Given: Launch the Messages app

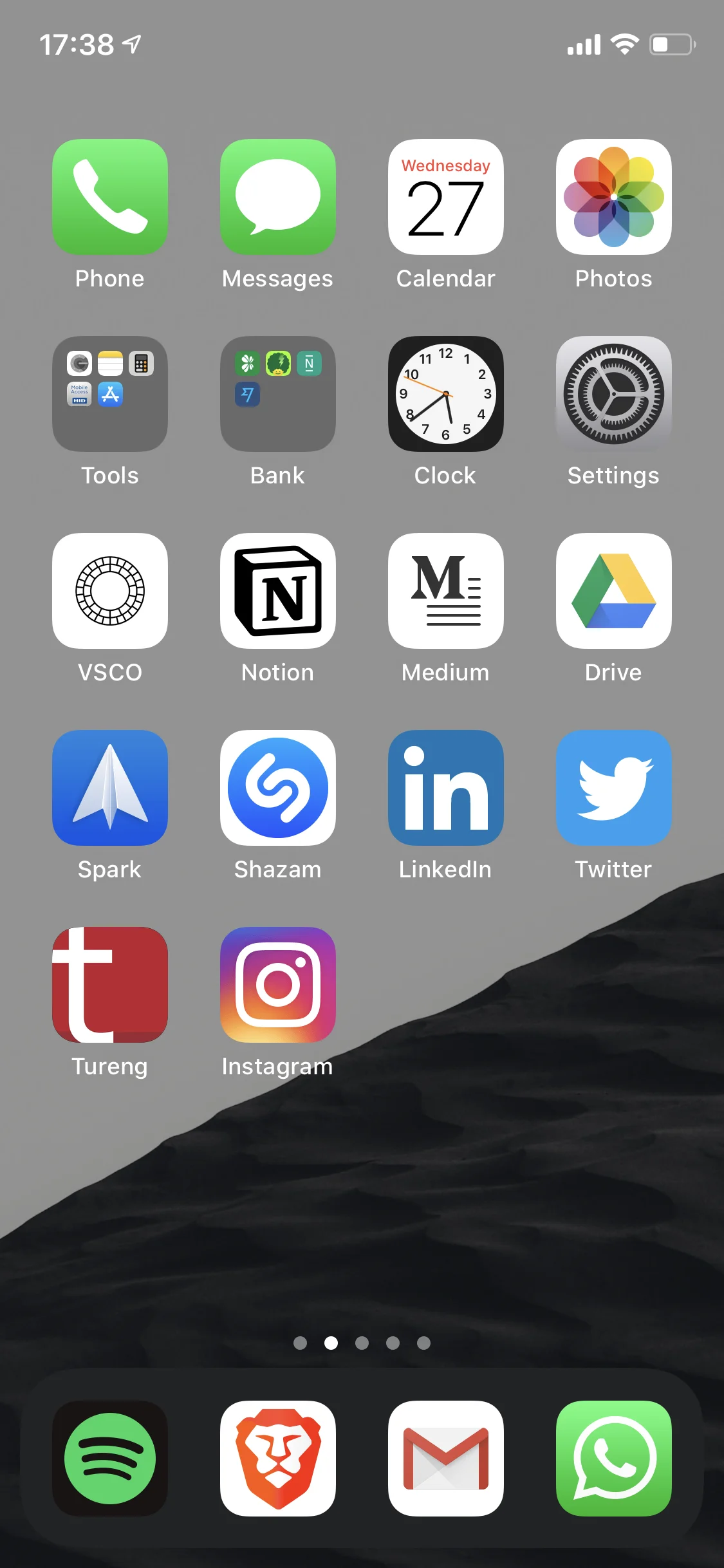Looking at the screenshot, I should (278, 197).
